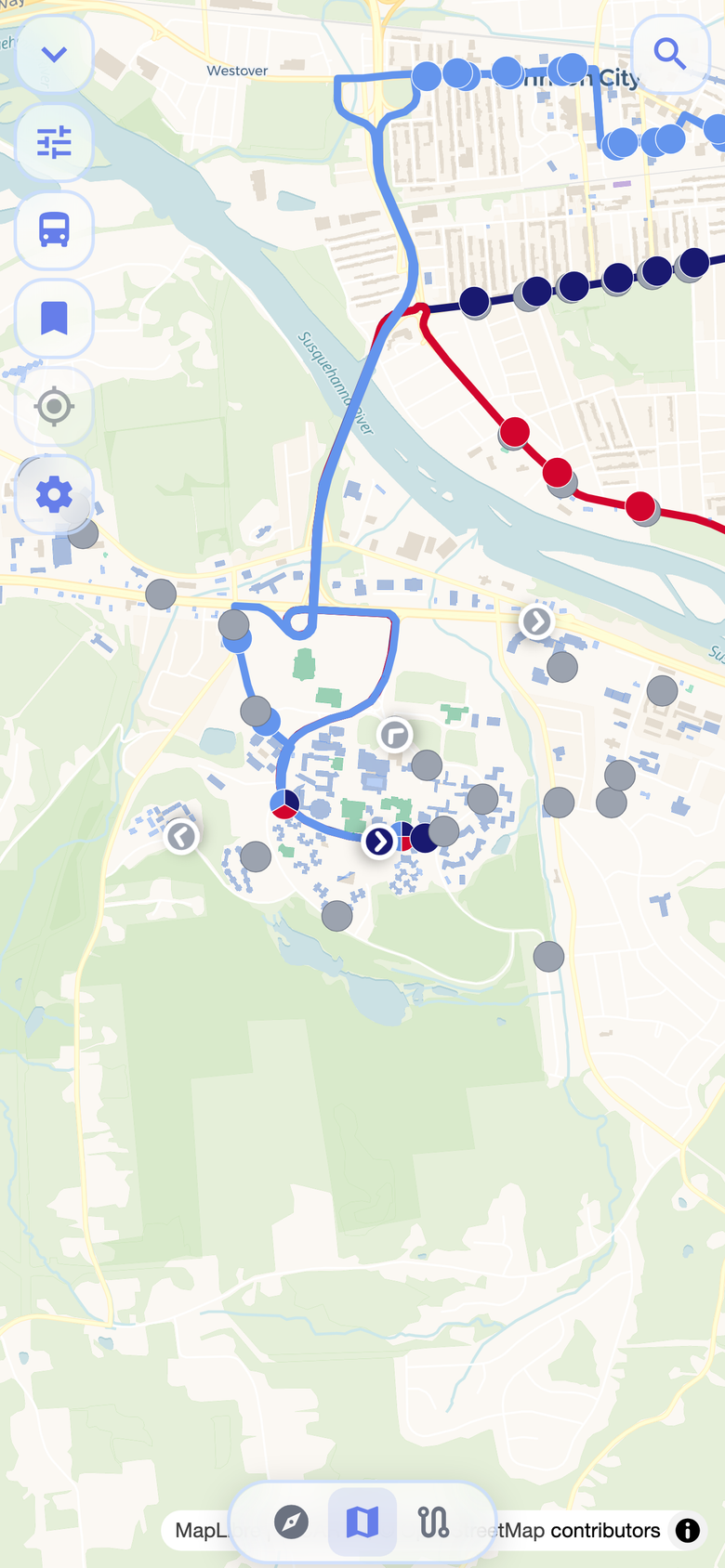
Task: Open the search magnifier
Action: coord(670,54)
